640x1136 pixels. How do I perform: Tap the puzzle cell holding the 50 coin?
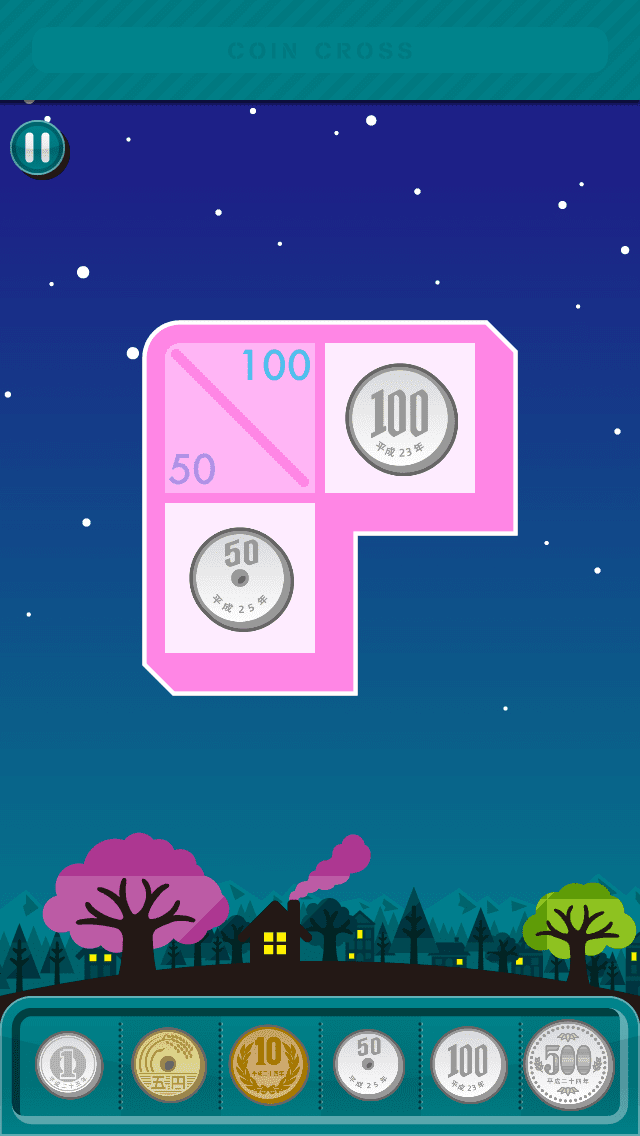coord(241,578)
